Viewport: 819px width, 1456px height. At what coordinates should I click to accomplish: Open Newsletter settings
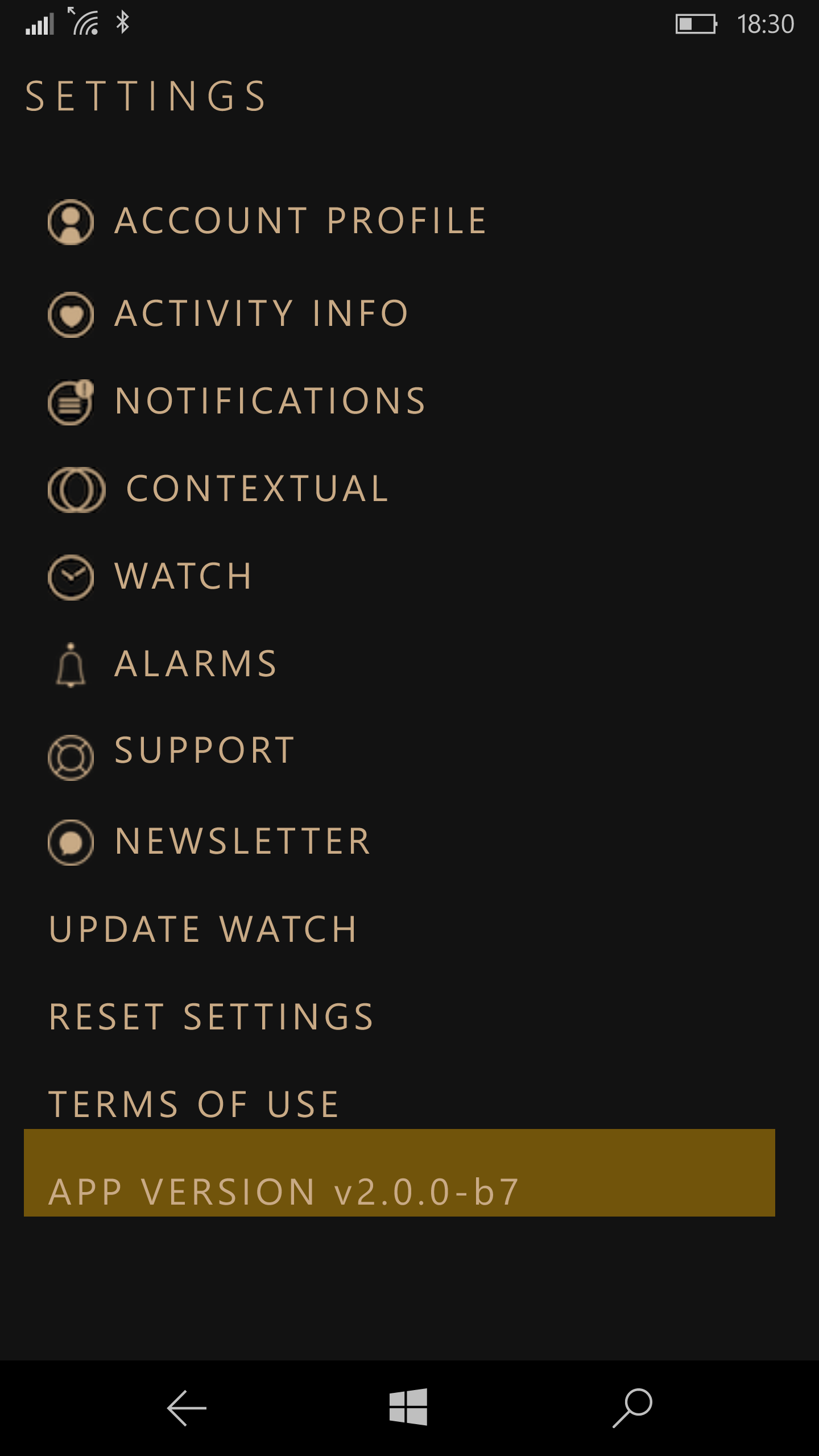[209, 842]
